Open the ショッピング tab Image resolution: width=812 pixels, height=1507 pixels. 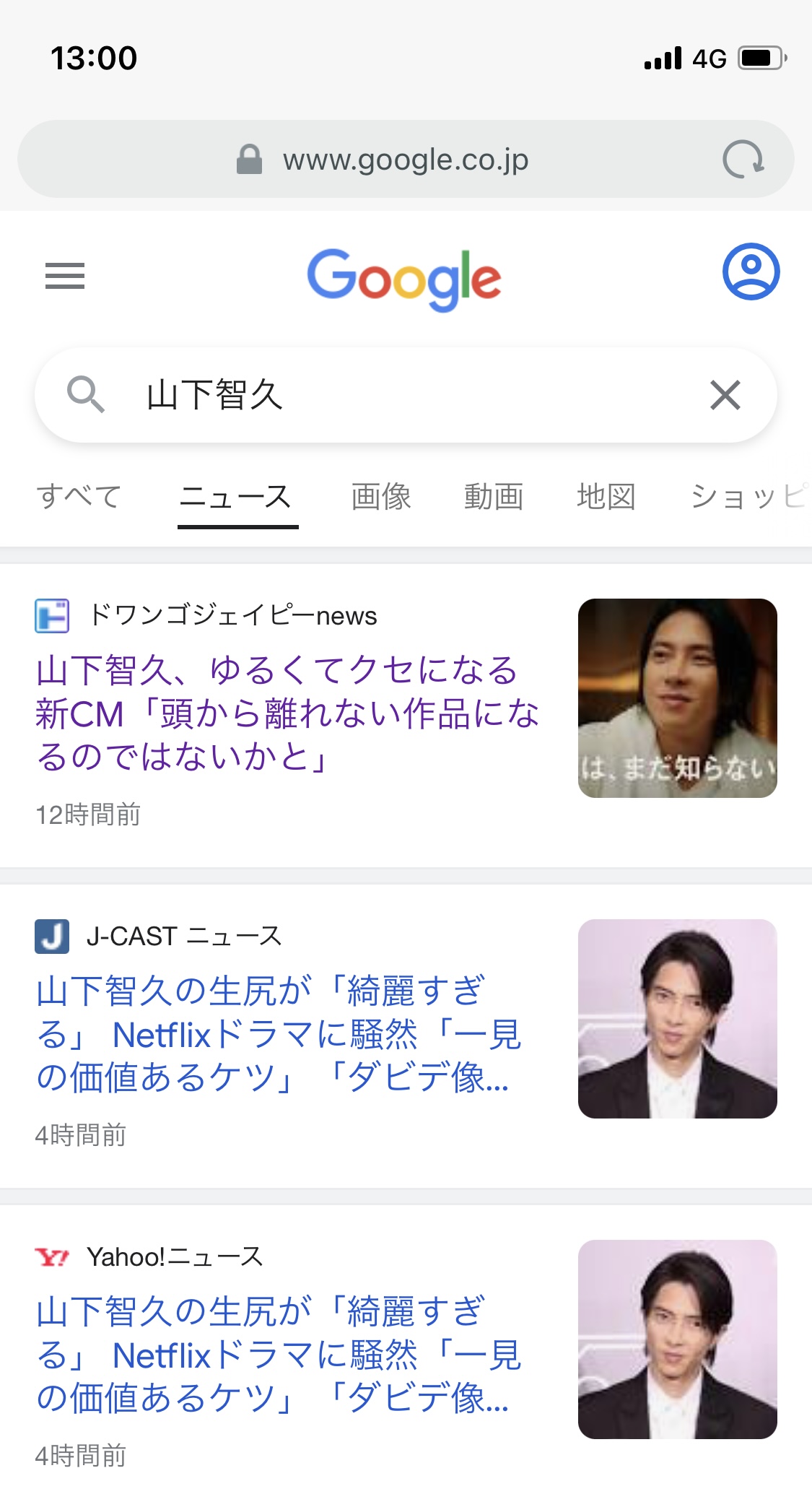click(750, 497)
